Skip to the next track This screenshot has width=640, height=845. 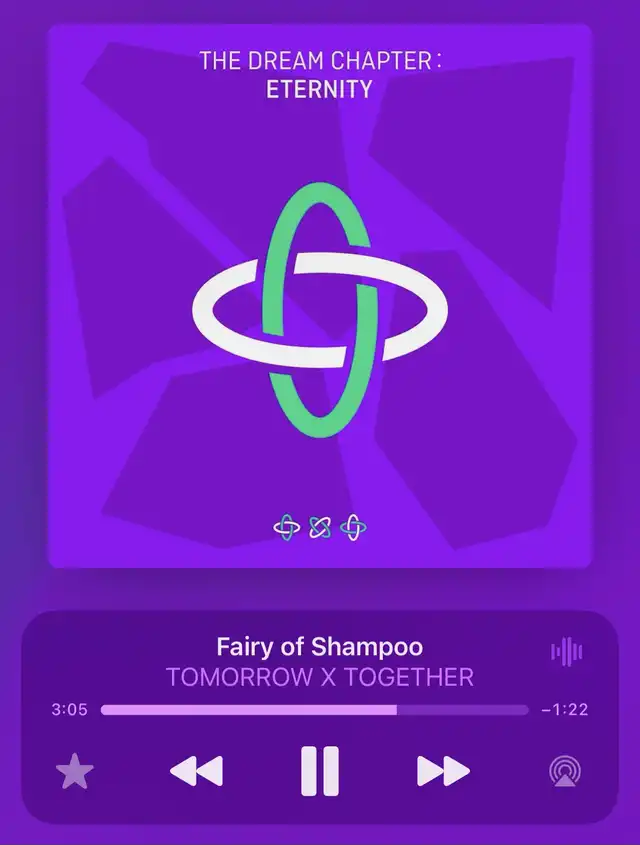[x=443, y=771]
